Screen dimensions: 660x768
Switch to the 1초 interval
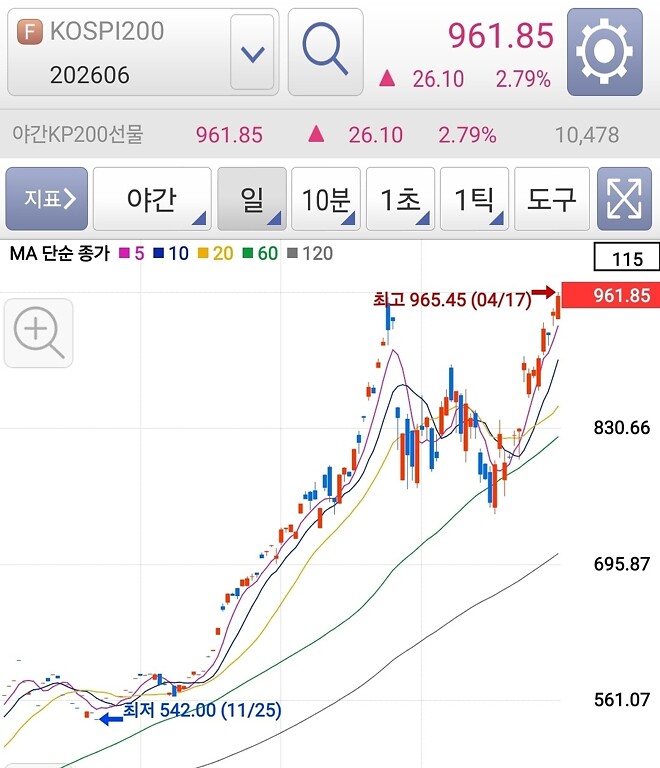(x=401, y=199)
